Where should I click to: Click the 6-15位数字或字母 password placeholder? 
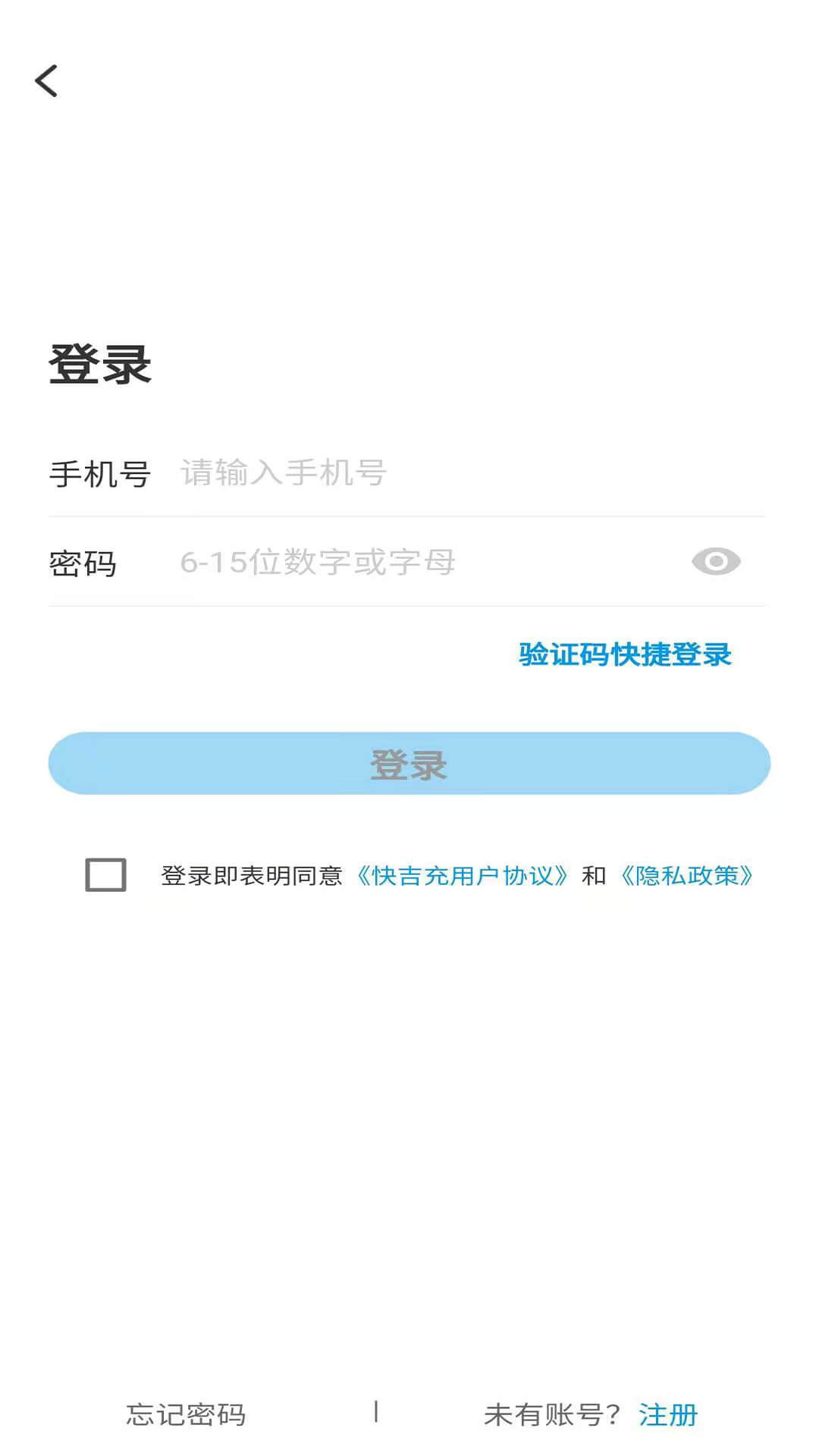316,561
